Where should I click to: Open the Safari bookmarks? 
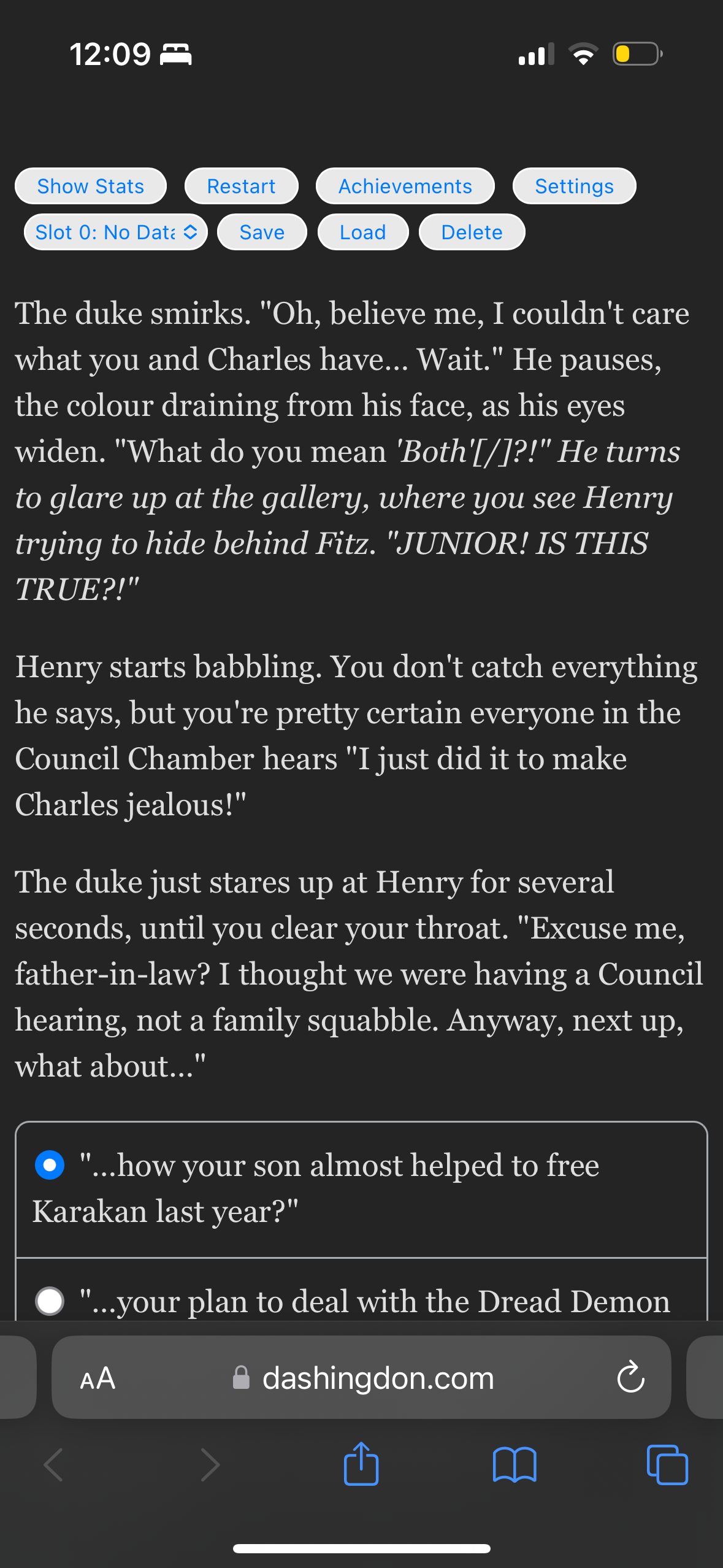(x=515, y=1465)
